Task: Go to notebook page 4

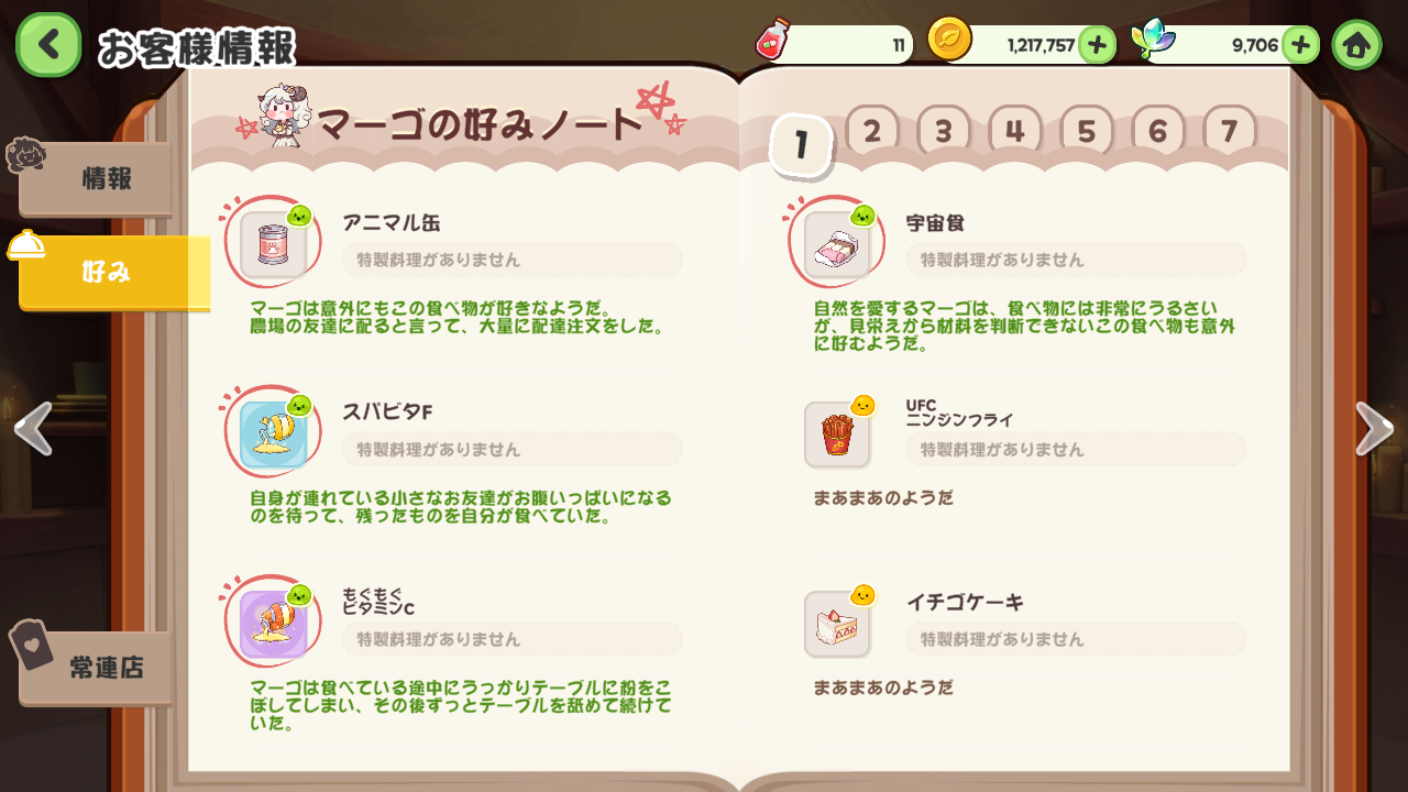Action: click(1015, 131)
